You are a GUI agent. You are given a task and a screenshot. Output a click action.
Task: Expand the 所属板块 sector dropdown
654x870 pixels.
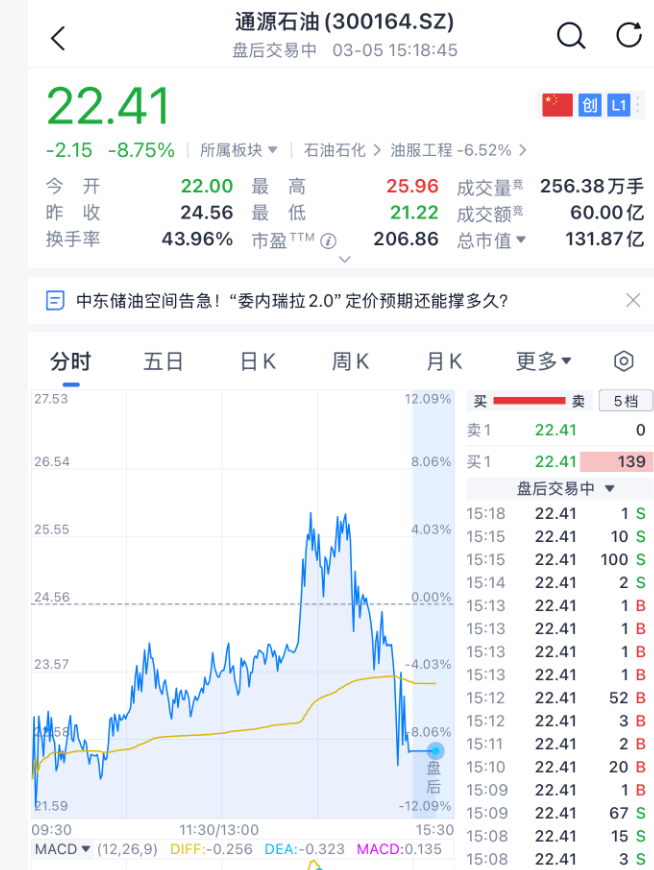tap(239, 150)
